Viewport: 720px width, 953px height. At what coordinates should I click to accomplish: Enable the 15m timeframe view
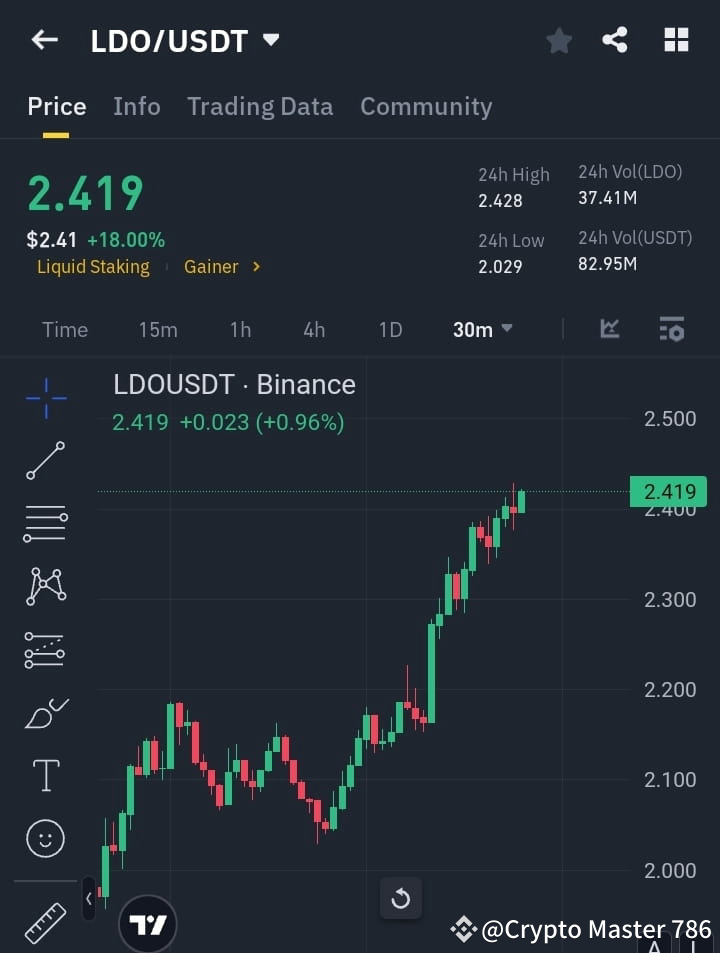158,329
